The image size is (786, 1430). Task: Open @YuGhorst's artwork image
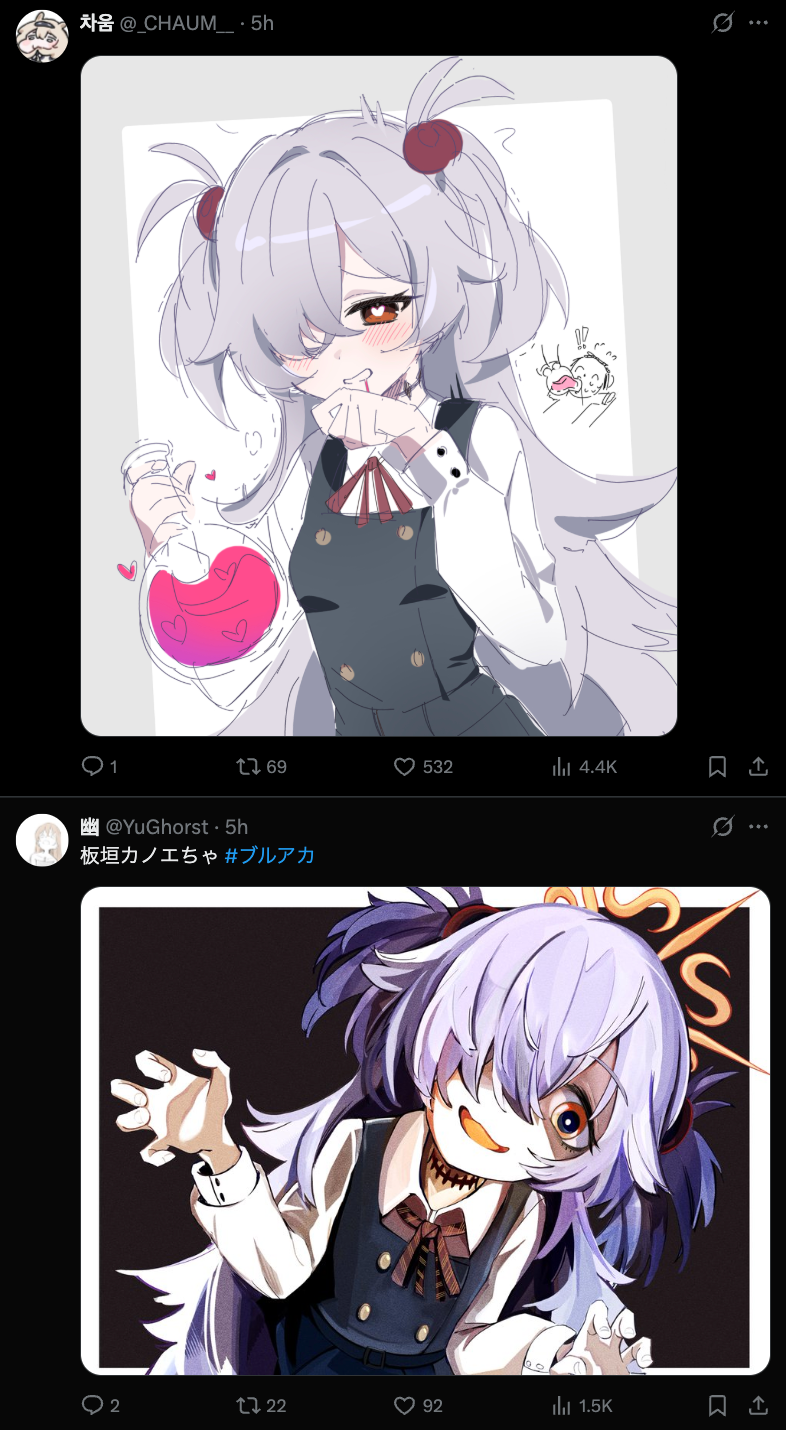[425, 1130]
